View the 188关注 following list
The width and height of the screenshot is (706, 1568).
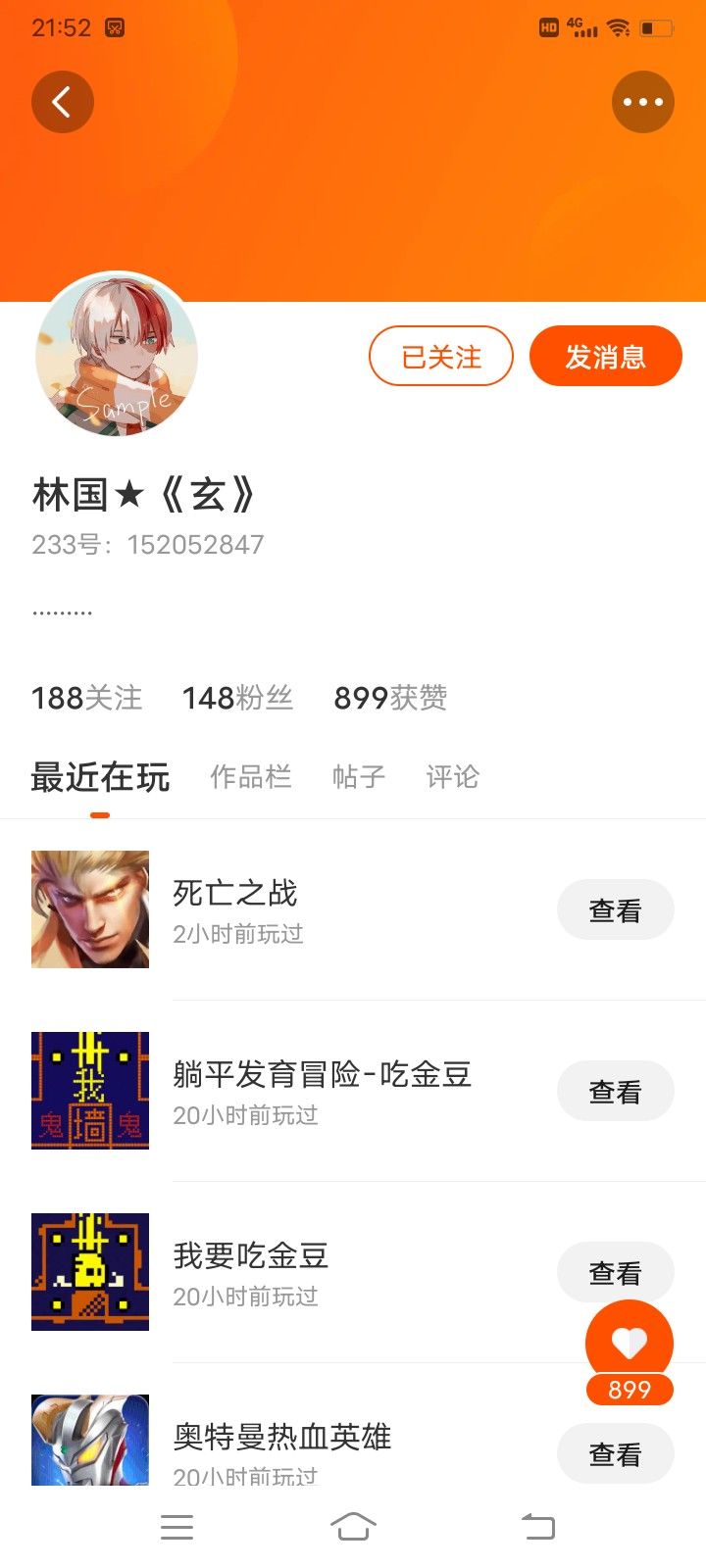[x=87, y=698]
